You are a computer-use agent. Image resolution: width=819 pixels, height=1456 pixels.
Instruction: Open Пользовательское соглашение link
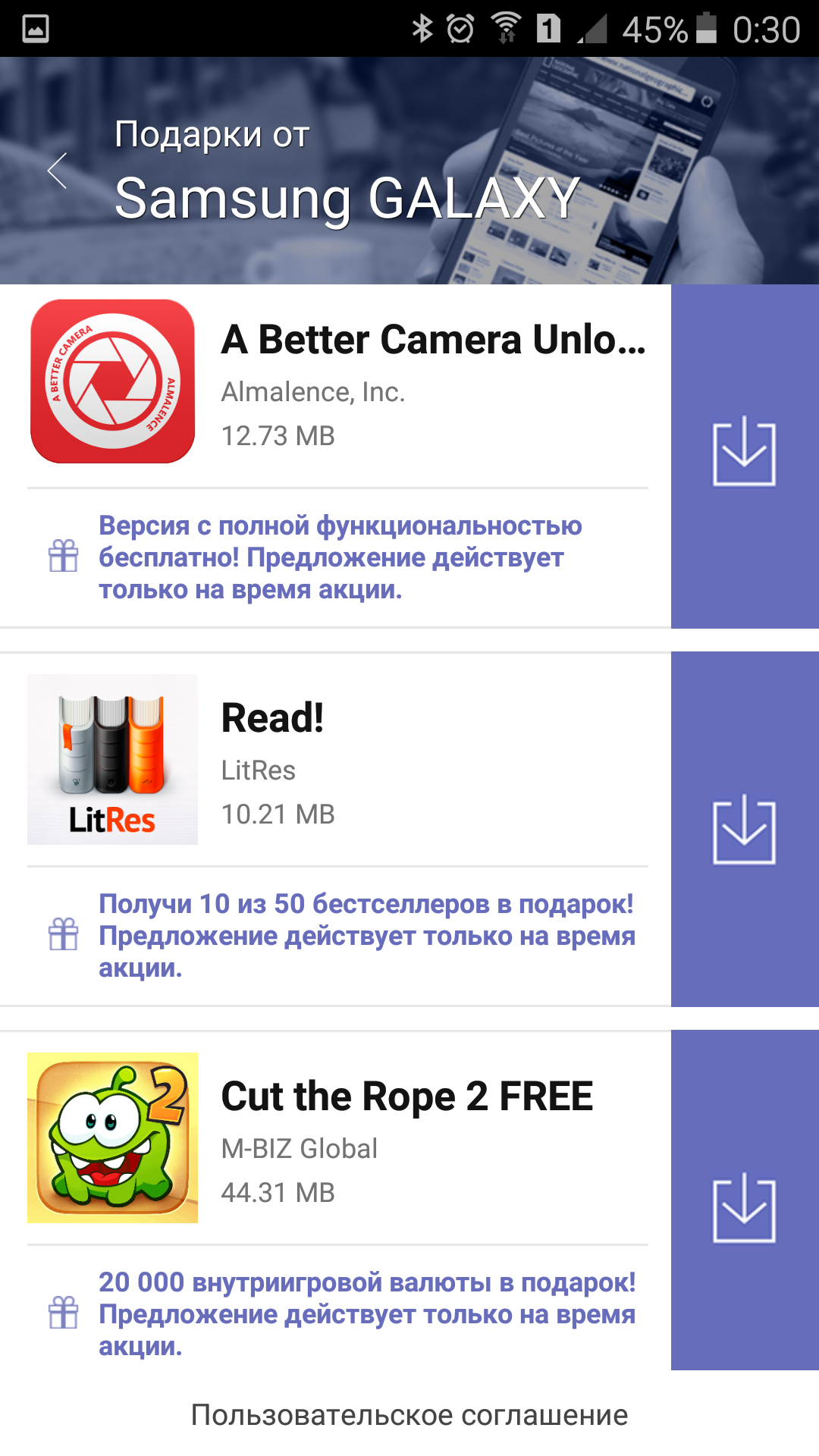pyautogui.click(x=409, y=1415)
